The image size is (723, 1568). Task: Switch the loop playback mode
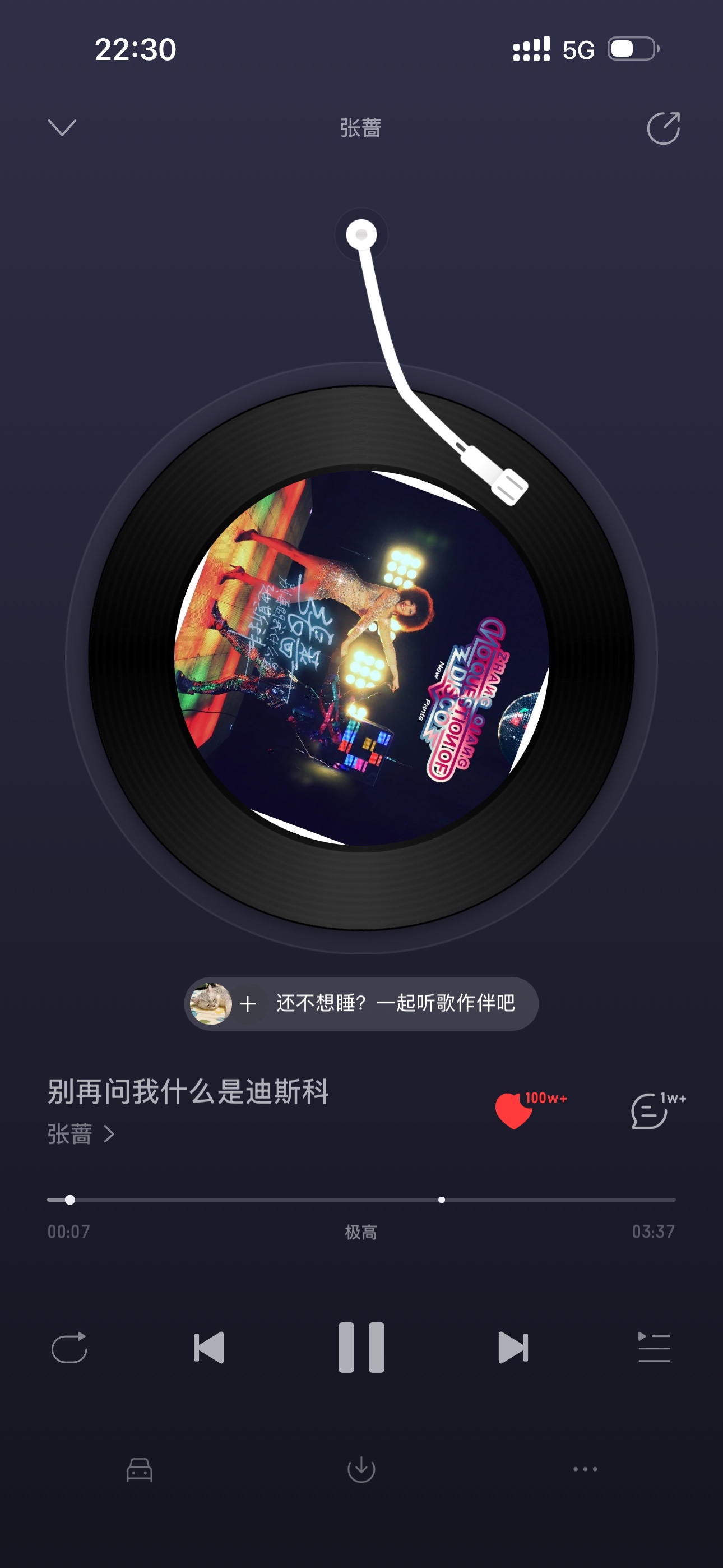tap(69, 1348)
